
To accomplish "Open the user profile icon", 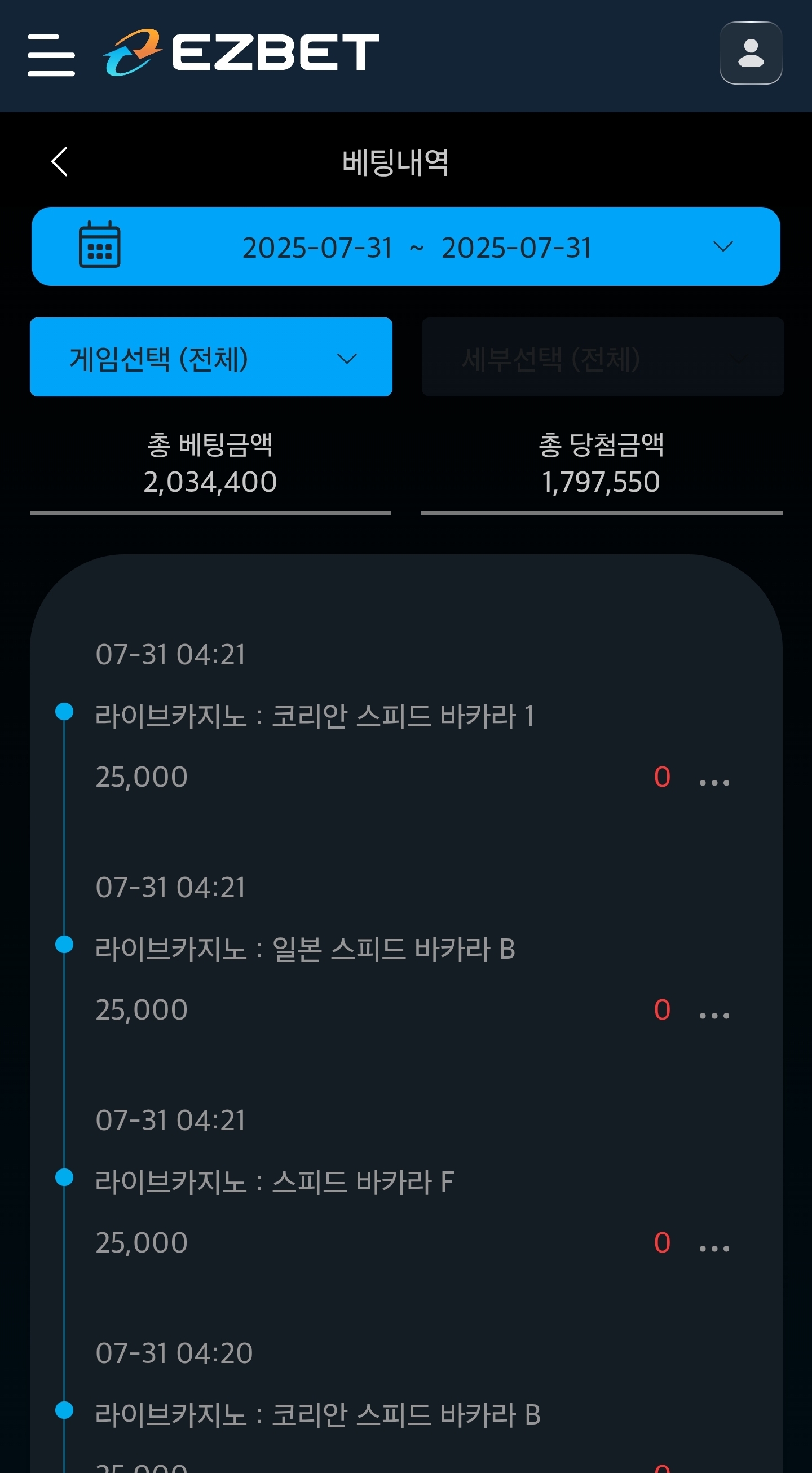I will (750, 53).
